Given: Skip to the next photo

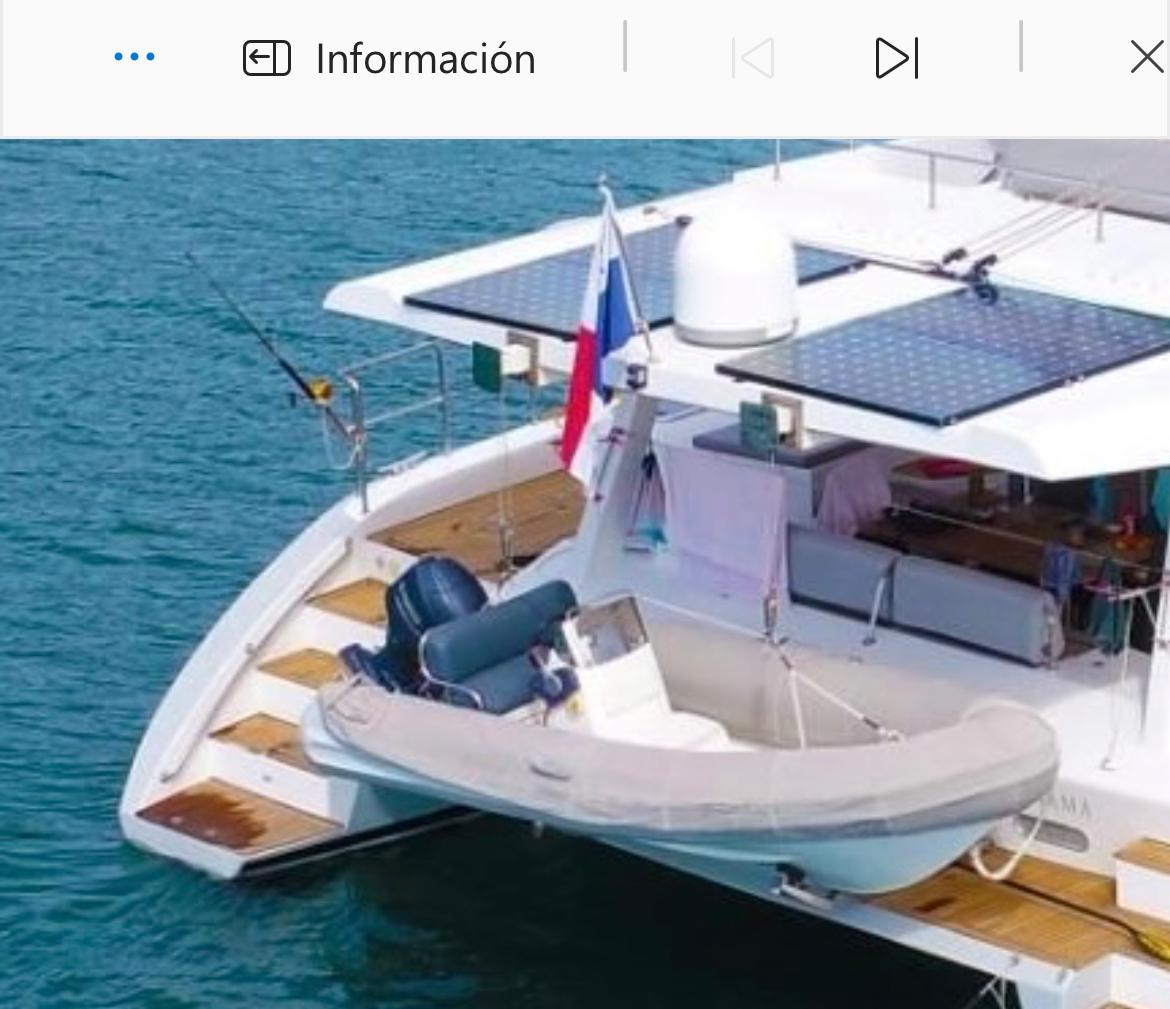Looking at the screenshot, I should point(897,58).
